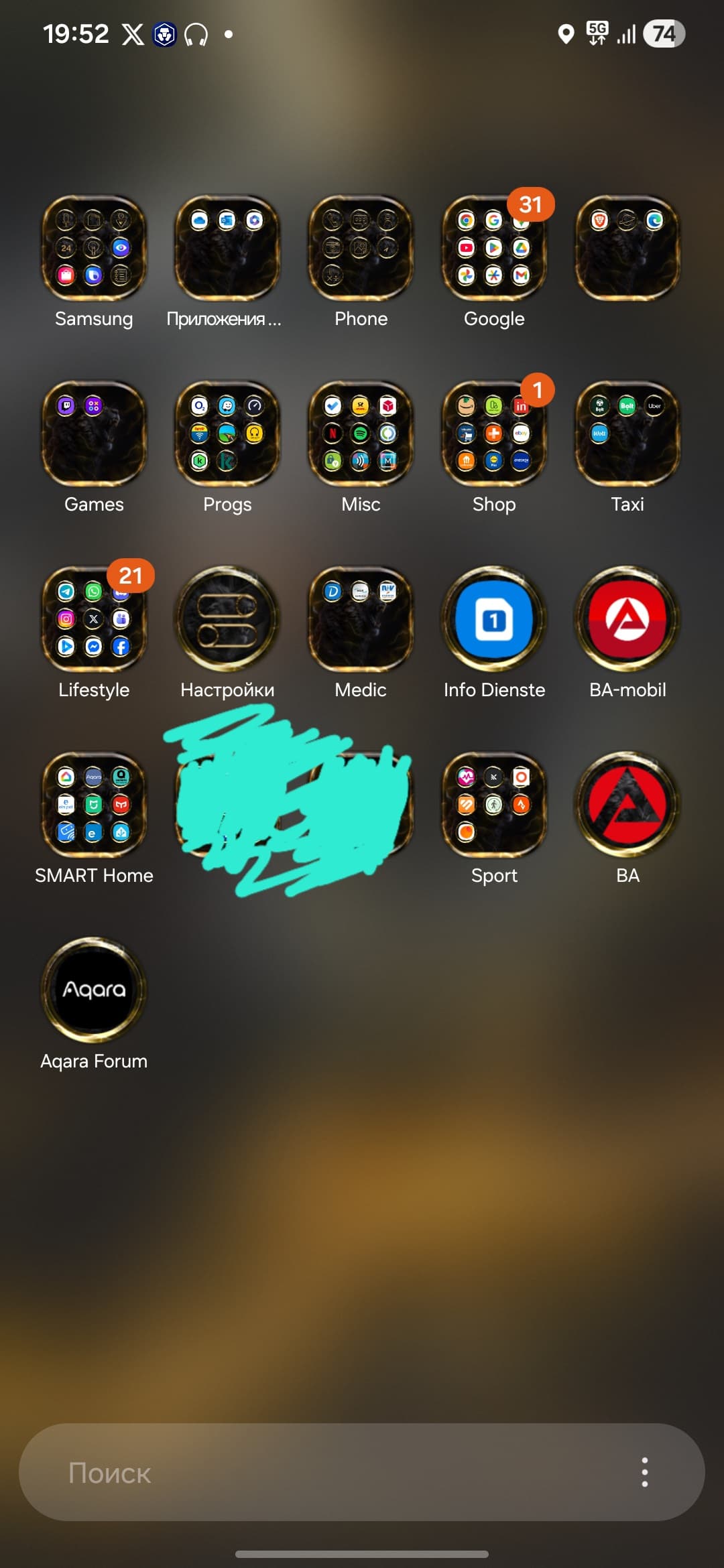The height and width of the screenshot is (1568, 724).
Task: Open the Misc folder
Action: pyautogui.click(x=361, y=434)
